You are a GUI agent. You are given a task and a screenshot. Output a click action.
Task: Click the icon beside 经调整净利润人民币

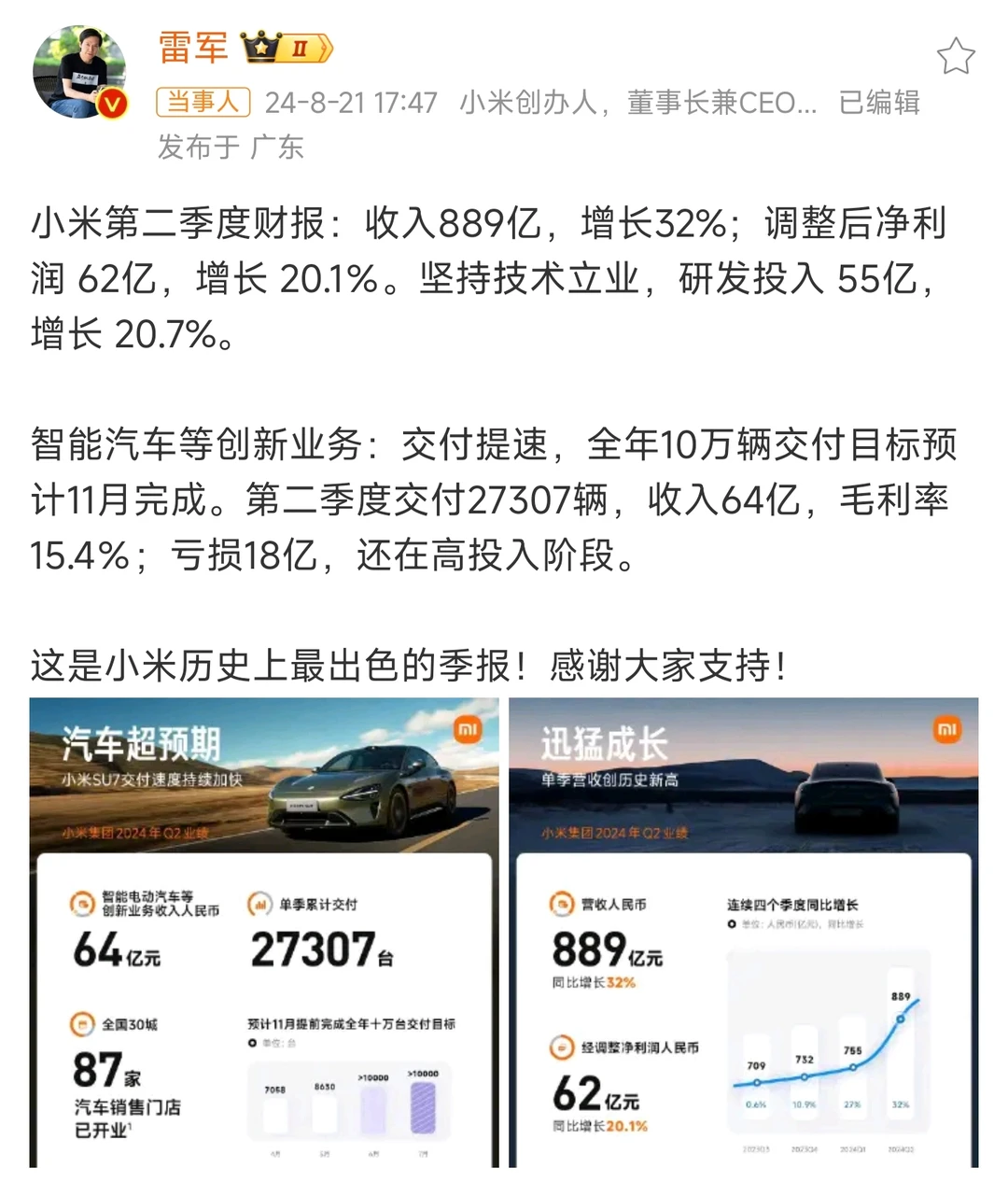click(x=560, y=1047)
